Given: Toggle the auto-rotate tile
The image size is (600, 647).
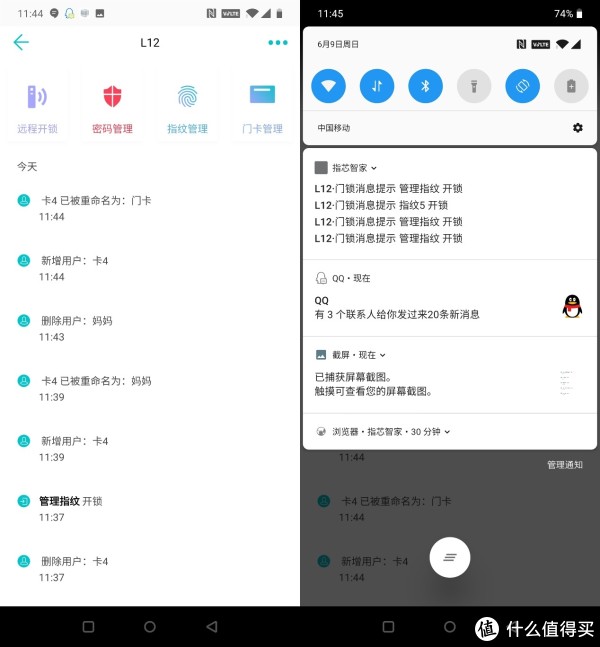Looking at the screenshot, I should coord(522,86).
